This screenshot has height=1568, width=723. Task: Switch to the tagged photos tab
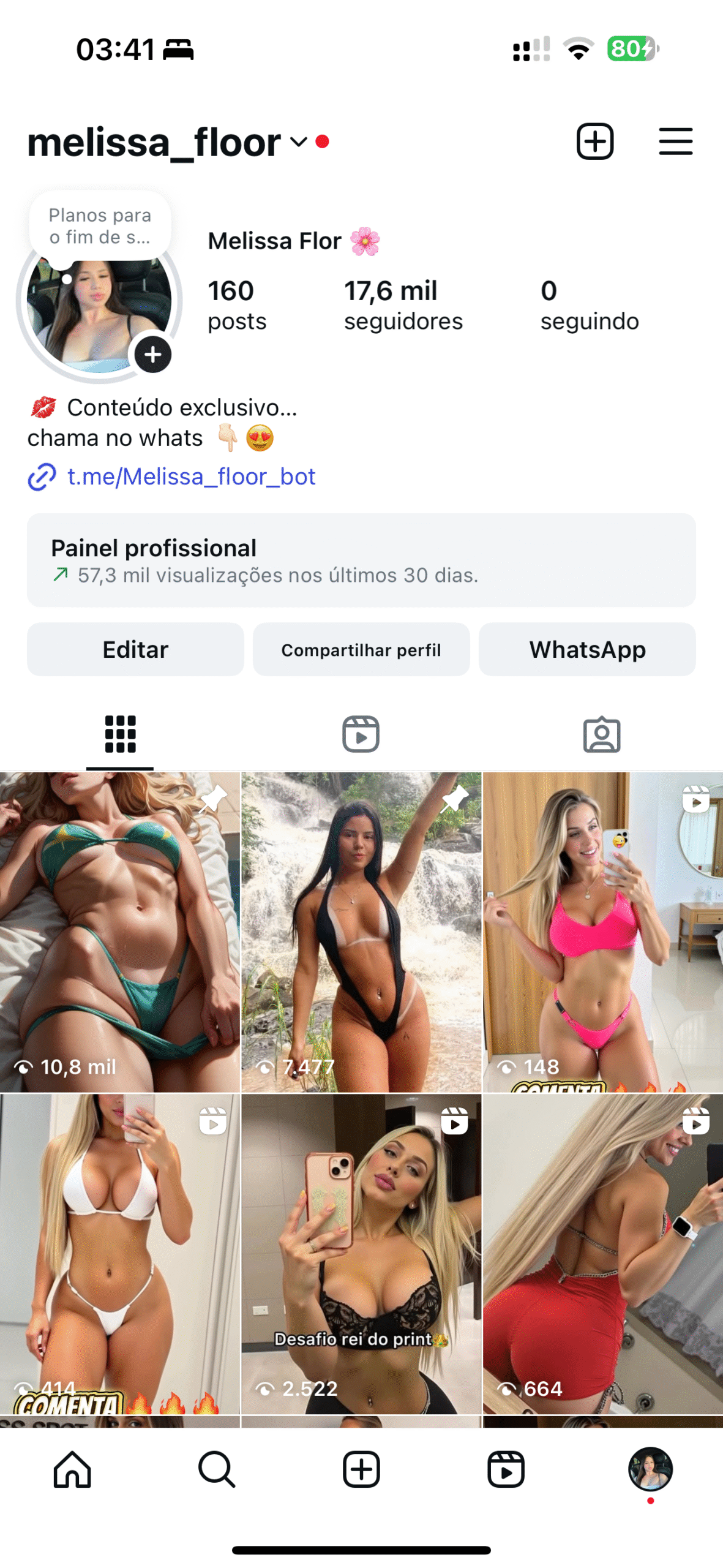coord(601,734)
